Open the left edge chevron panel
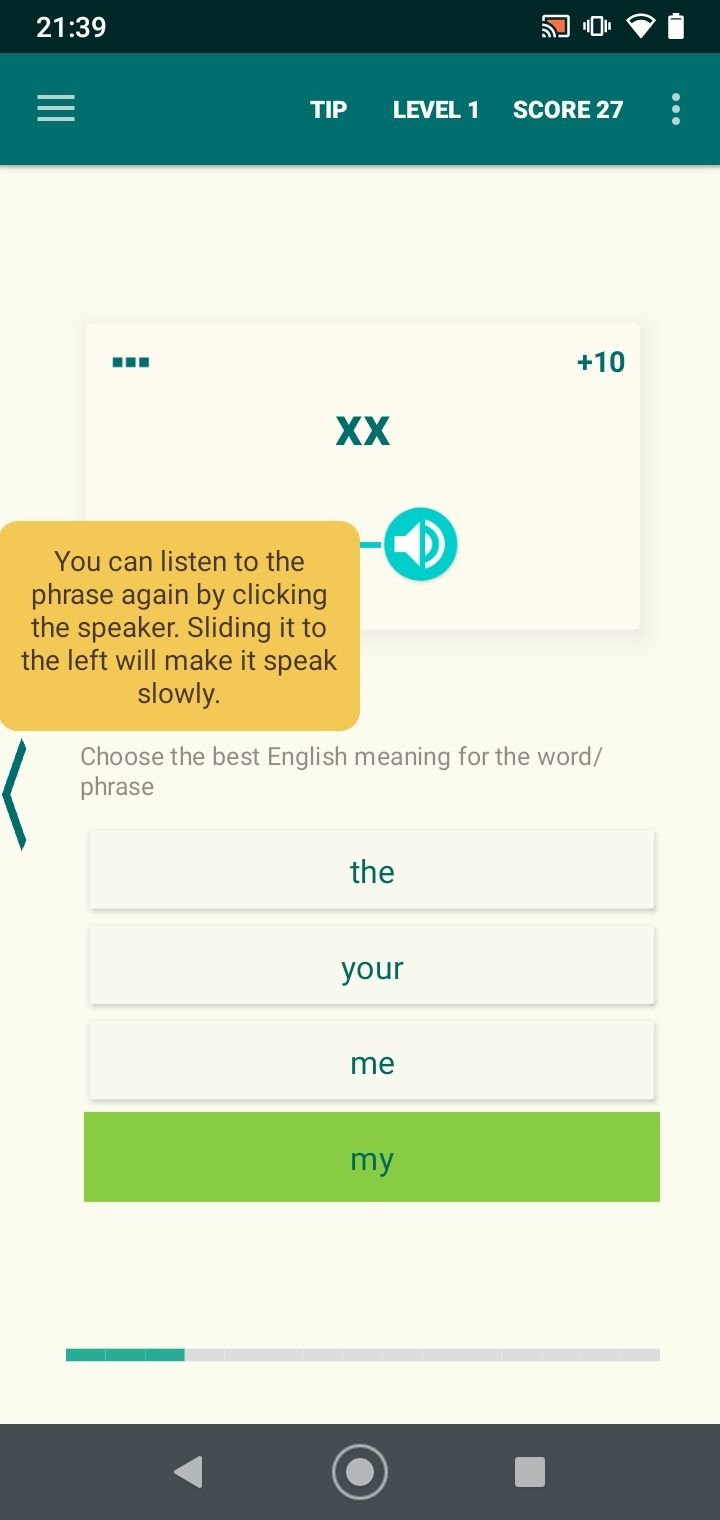The image size is (720, 1520). pos(15,795)
